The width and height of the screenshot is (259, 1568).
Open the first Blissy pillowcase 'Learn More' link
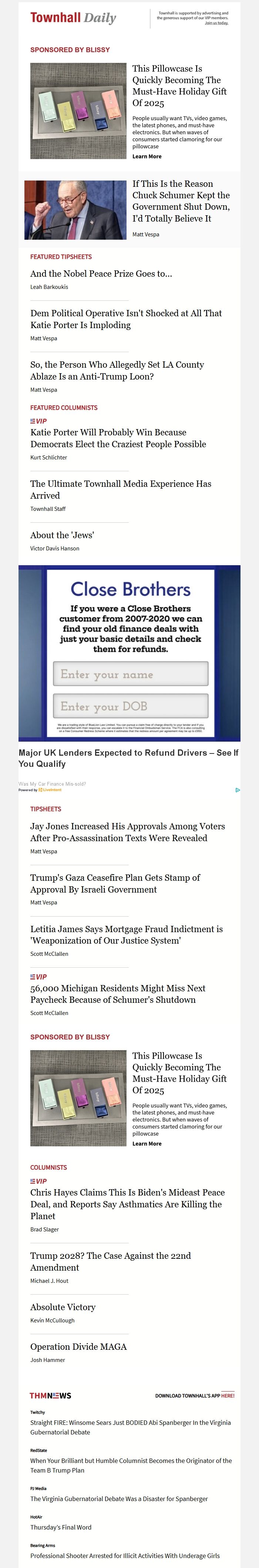(147, 156)
